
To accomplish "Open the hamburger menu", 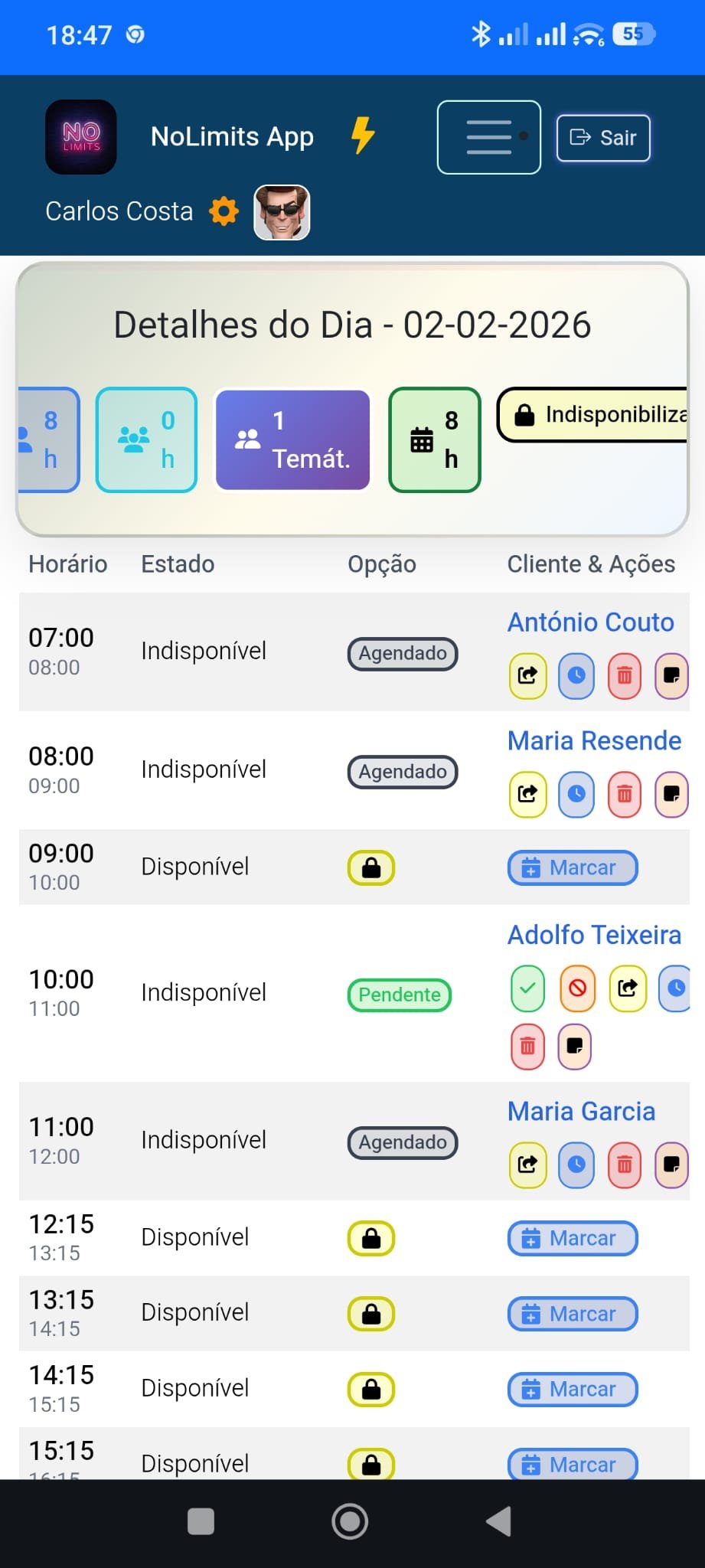I will pos(488,136).
